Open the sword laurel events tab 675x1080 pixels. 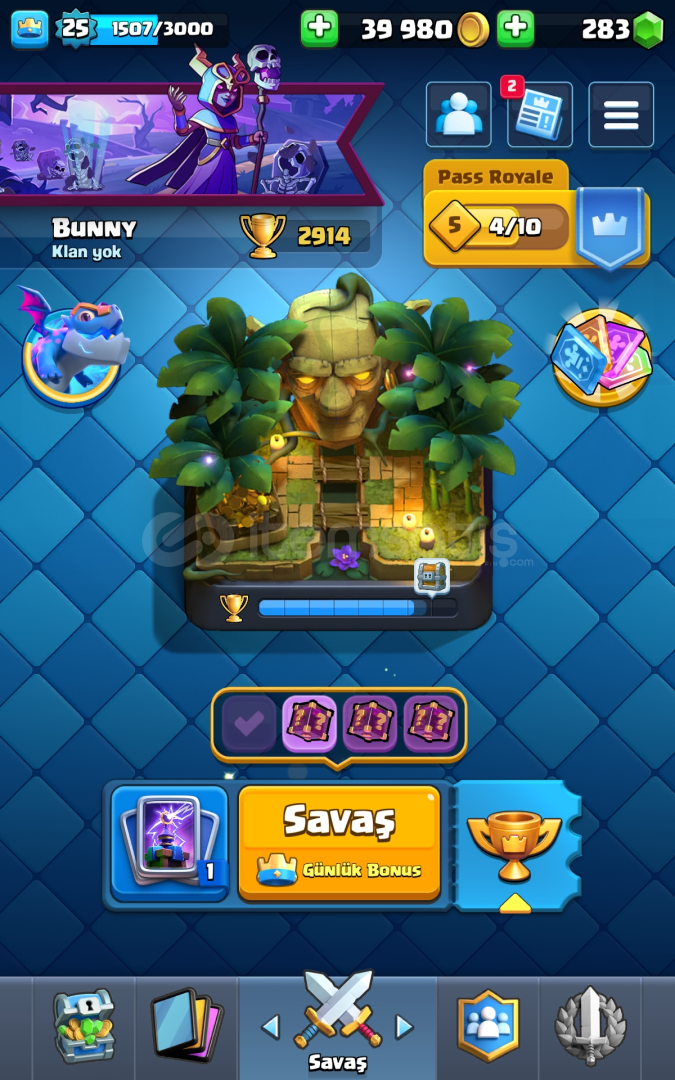[x=590, y=1025]
